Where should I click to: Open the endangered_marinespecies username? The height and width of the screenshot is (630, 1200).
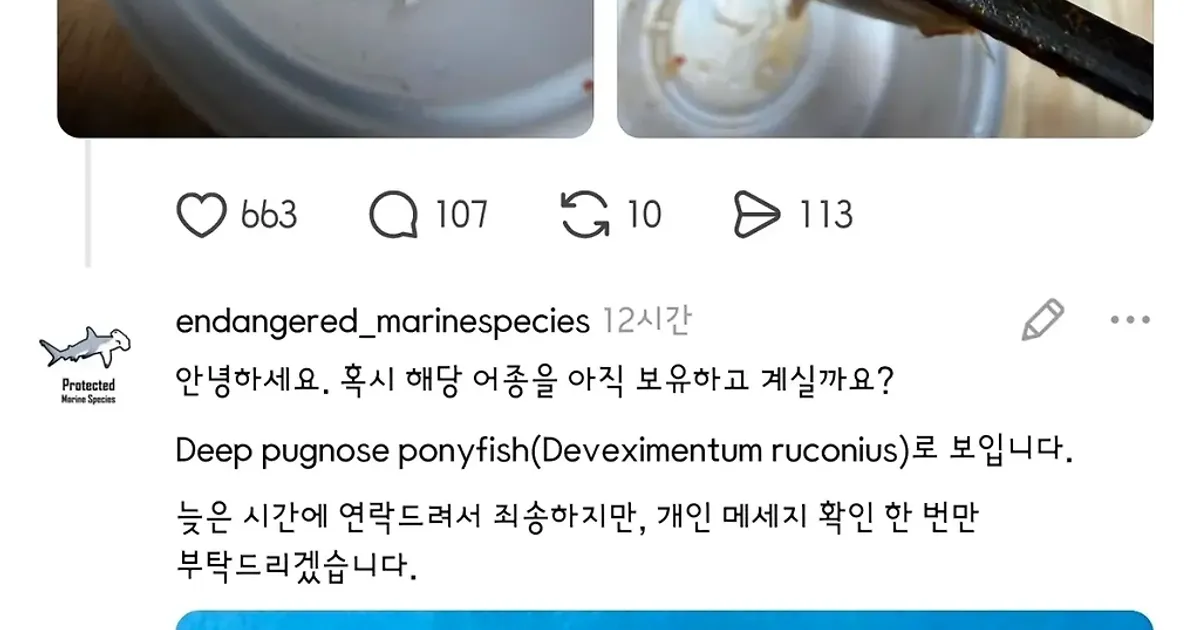pos(382,322)
